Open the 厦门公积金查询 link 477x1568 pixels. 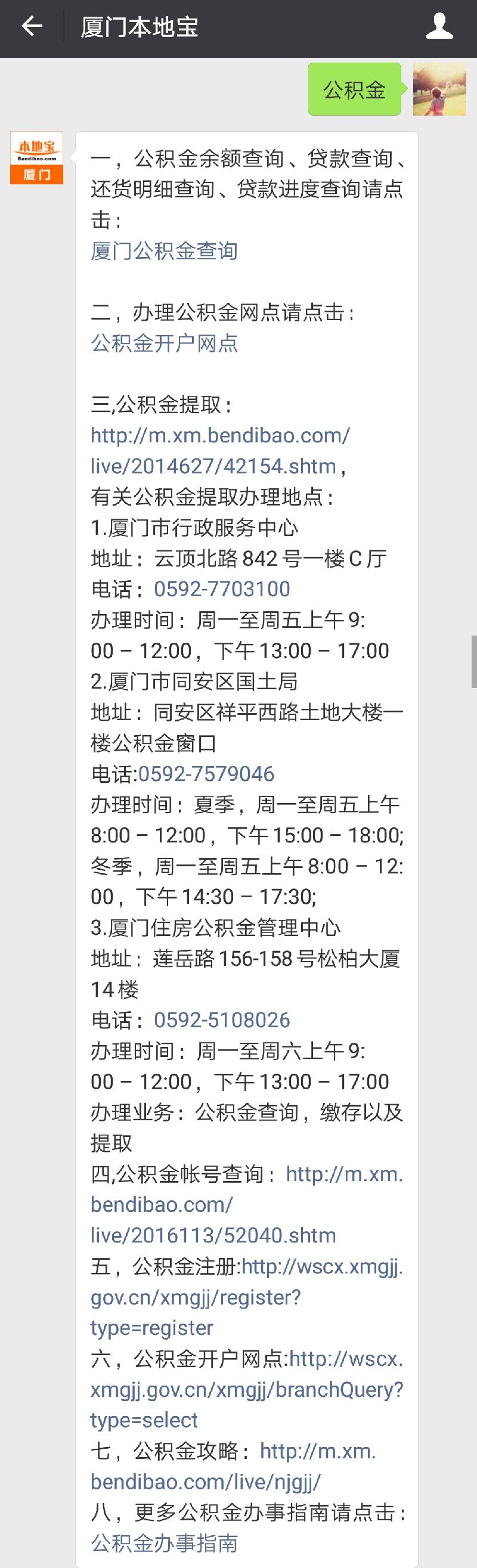[x=163, y=251]
